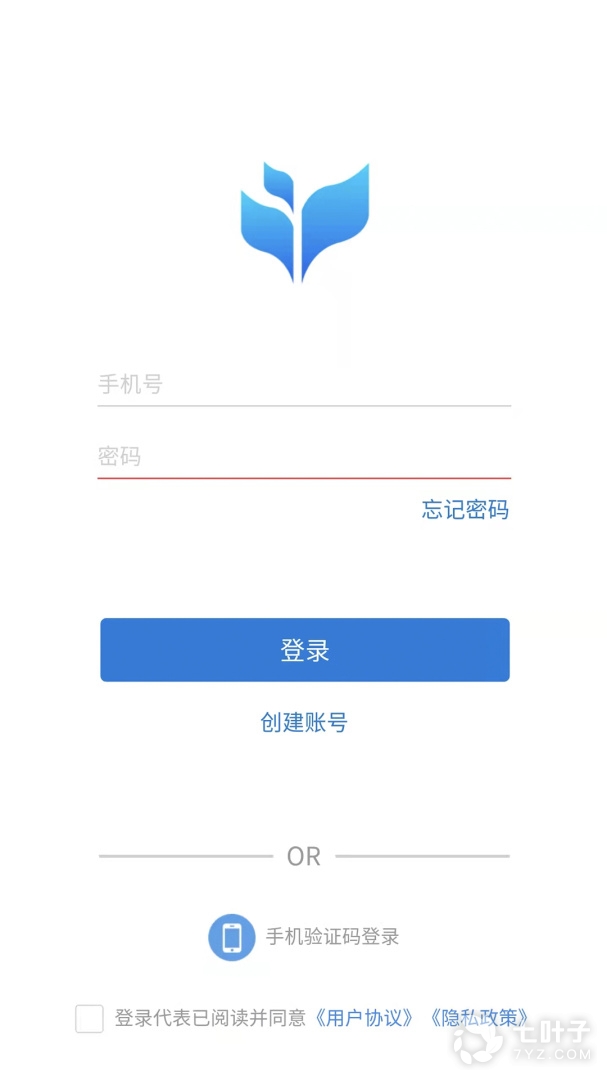607x1080 pixels.
Task: Tap the 手机号 phone number field
Action: click(303, 384)
